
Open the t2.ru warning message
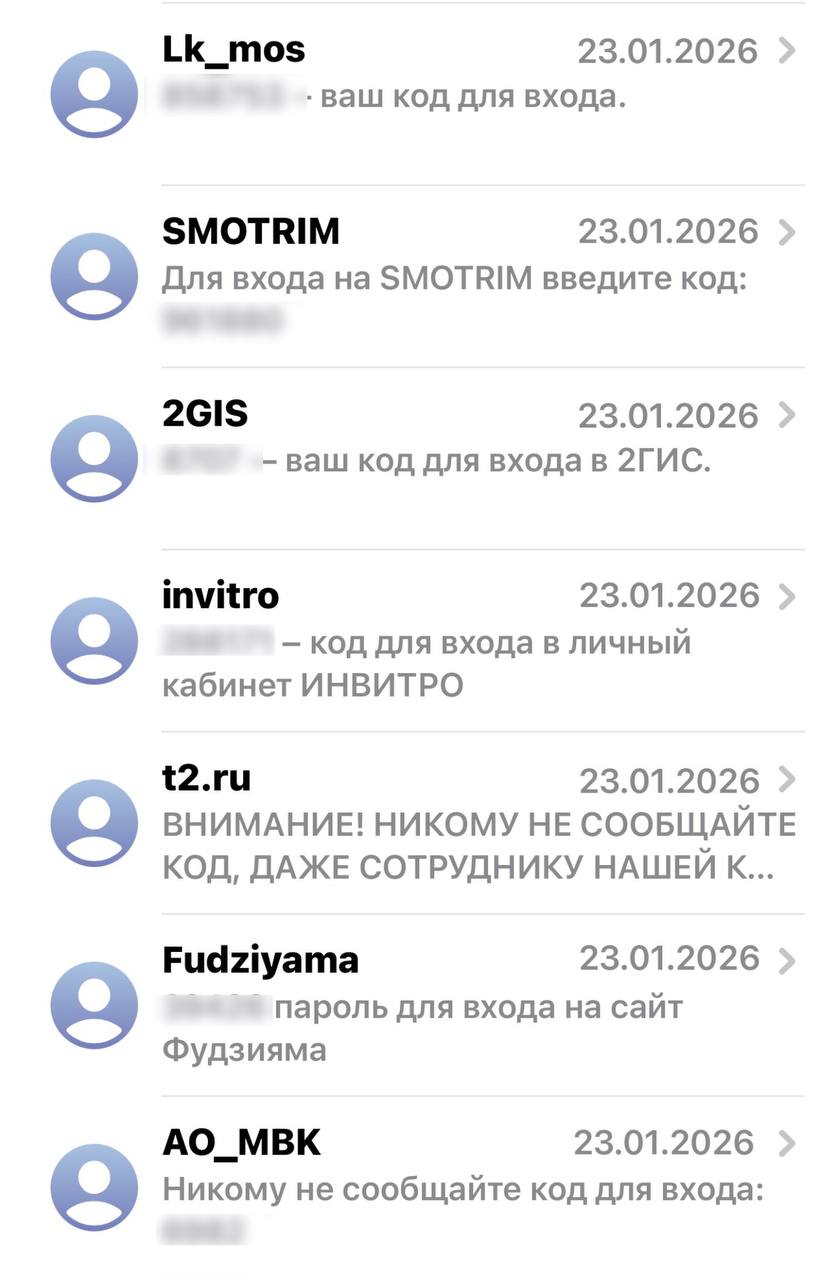coord(450,823)
